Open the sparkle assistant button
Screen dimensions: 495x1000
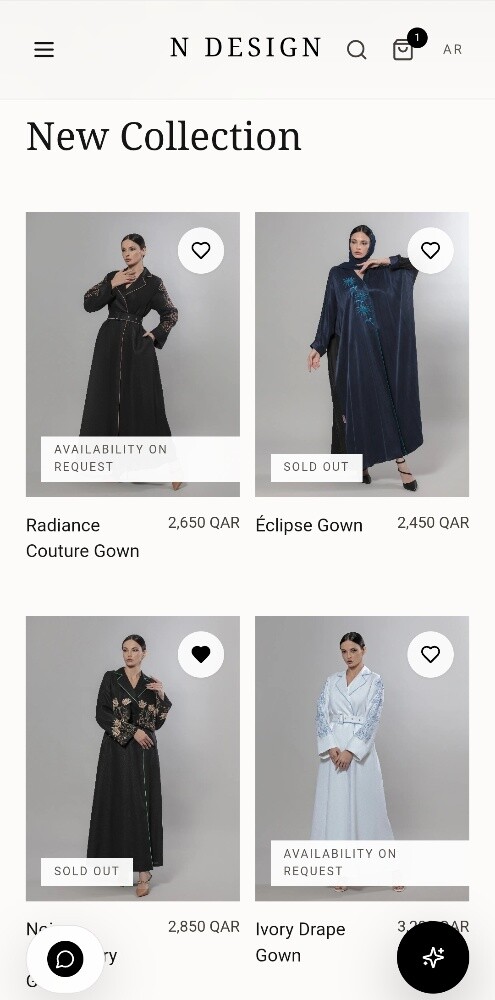tap(433, 957)
